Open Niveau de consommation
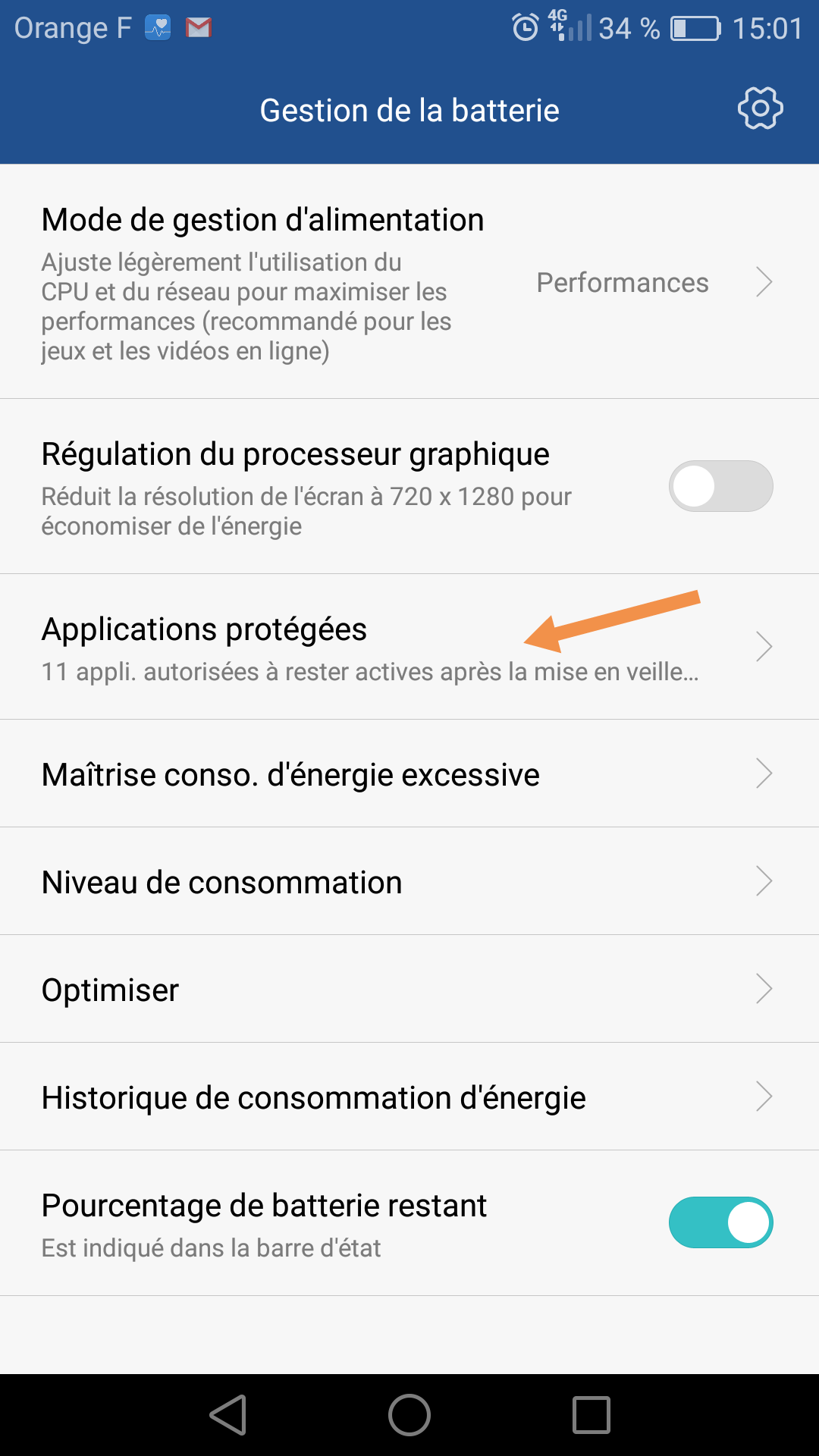 coord(409,881)
